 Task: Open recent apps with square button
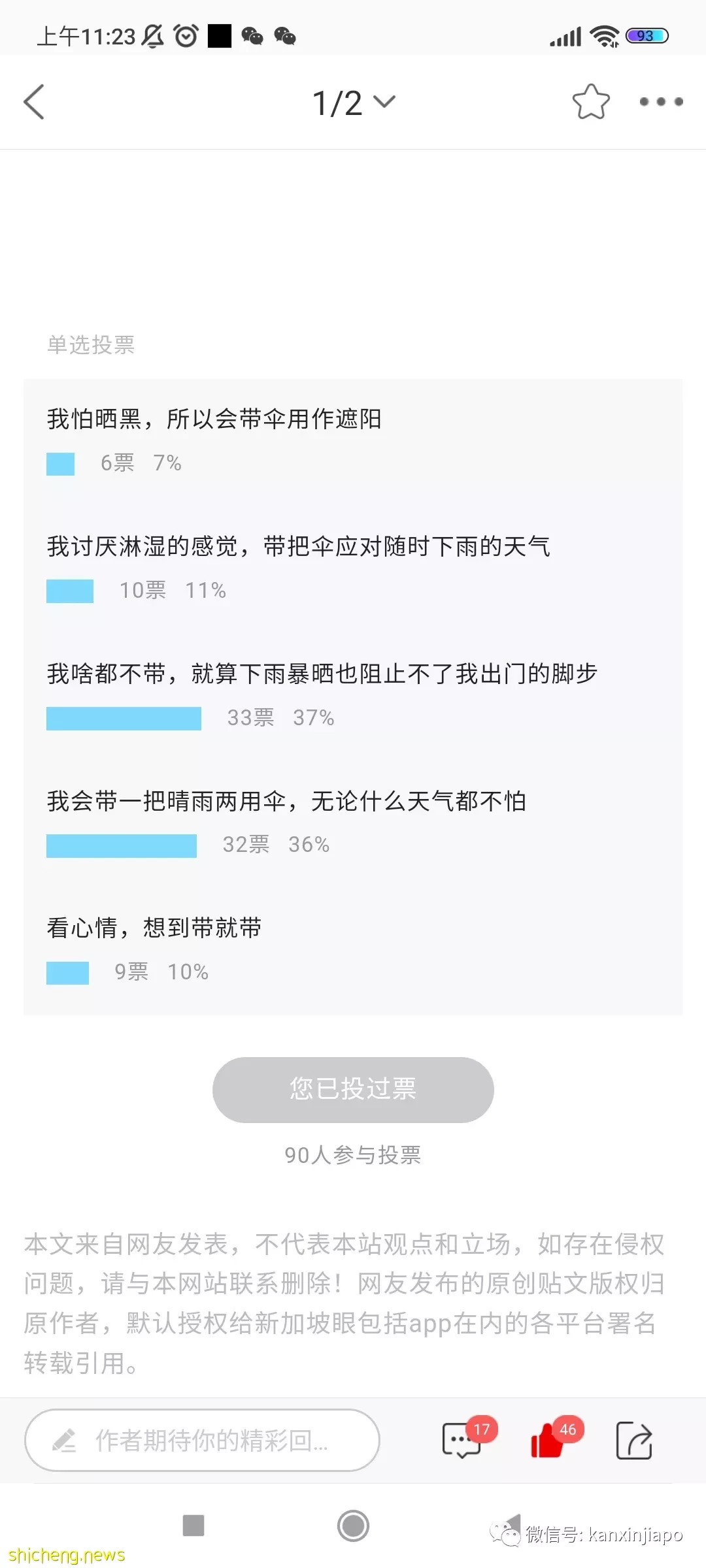pos(193,1526)
